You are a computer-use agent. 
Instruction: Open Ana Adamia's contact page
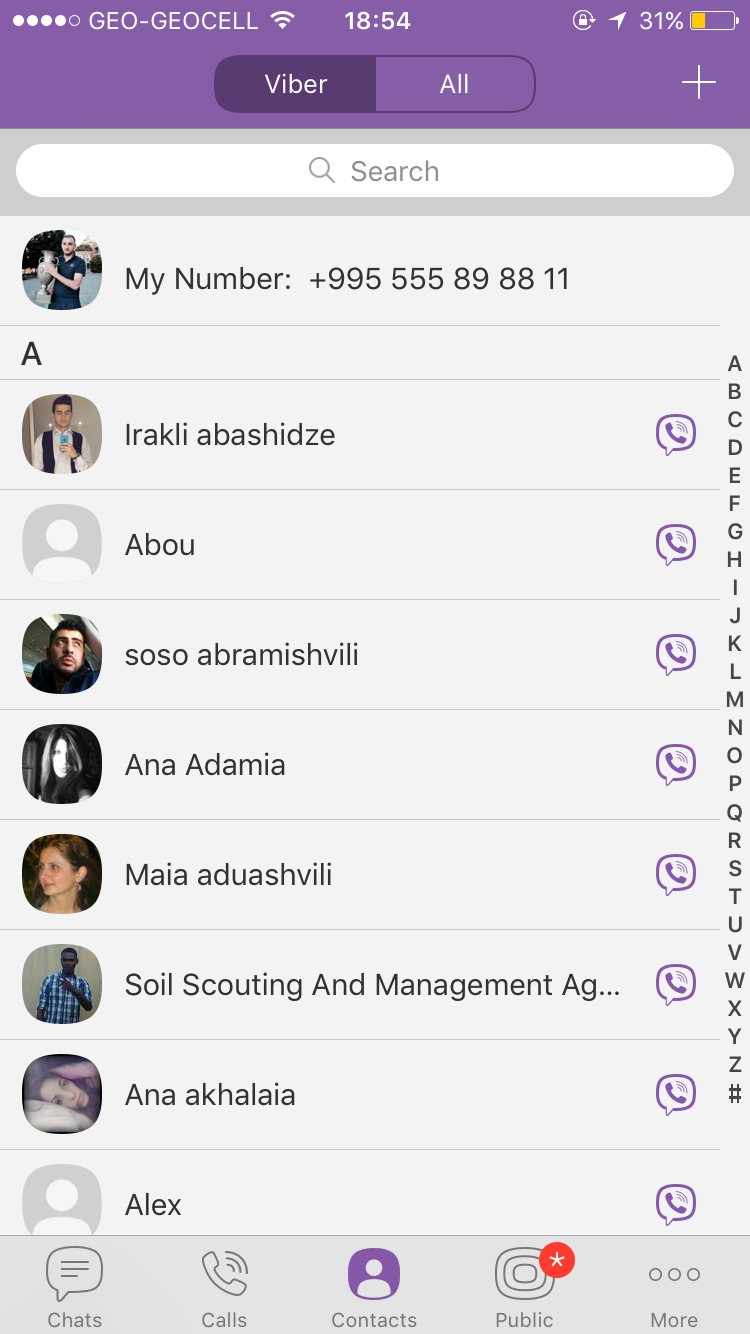205,765
